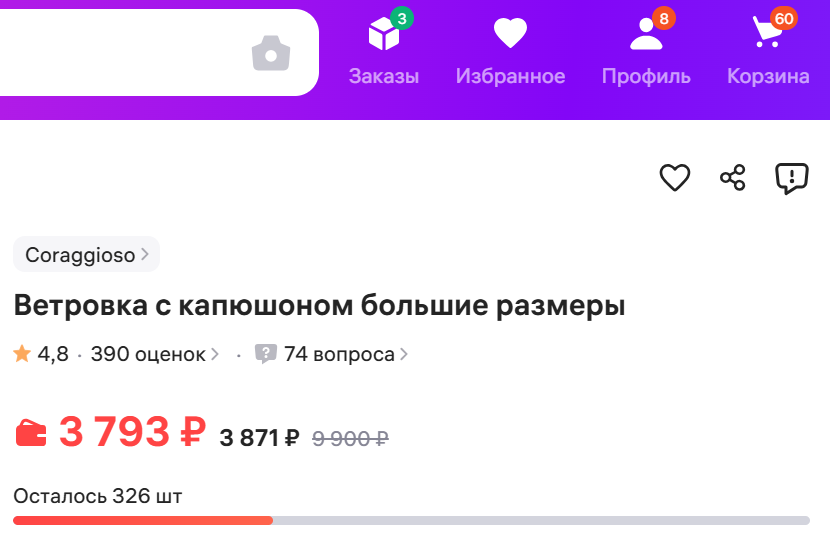Search by photo using the camera icon
This screenshot has height=556, width=830.
271,53
